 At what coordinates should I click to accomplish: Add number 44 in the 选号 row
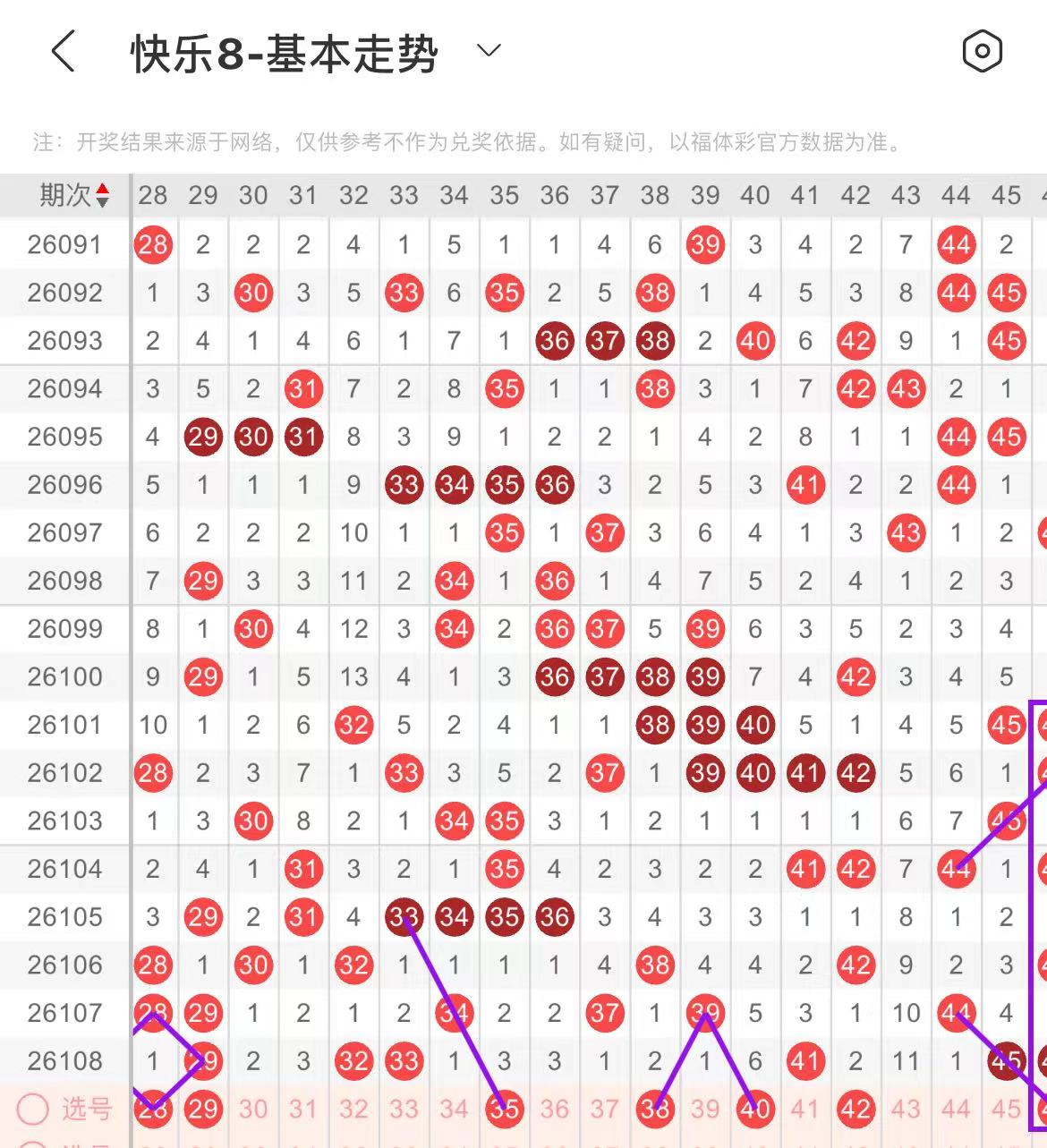(956, 1110)
